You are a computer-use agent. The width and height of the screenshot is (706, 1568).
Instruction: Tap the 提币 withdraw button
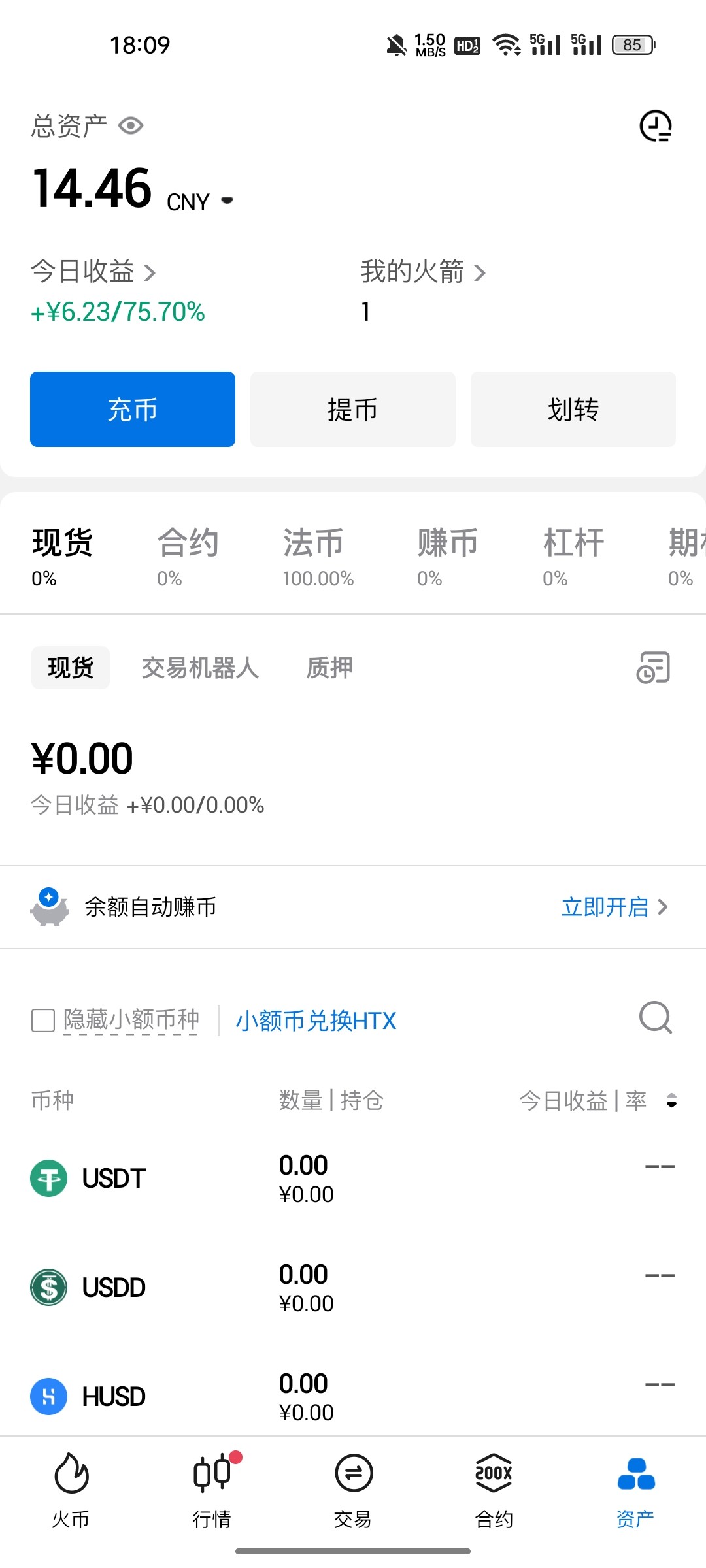(353, 410)
